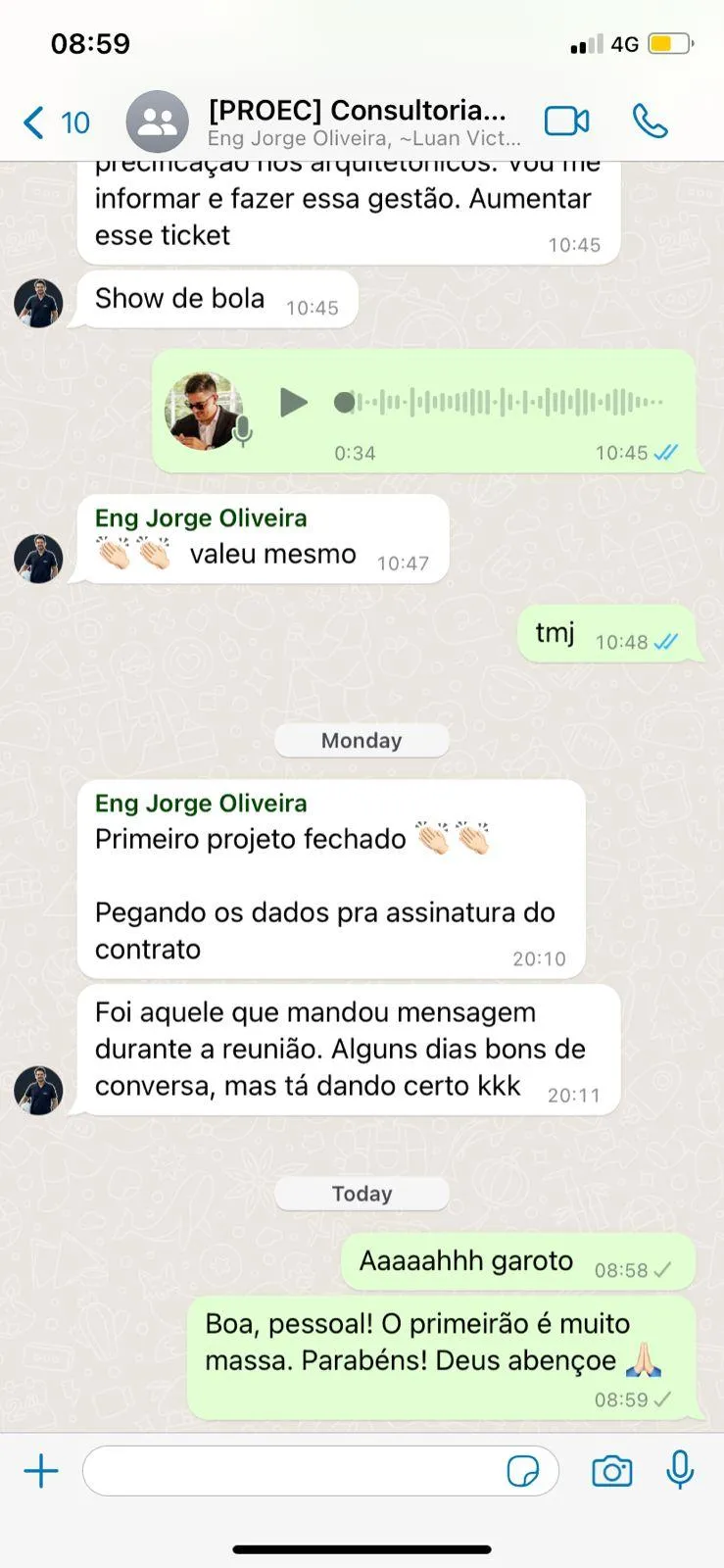Open Eng Jorge Oliveira's name above valeu mesmo
The width and height of the screenshot is (724, 1568).
[201, 518]
